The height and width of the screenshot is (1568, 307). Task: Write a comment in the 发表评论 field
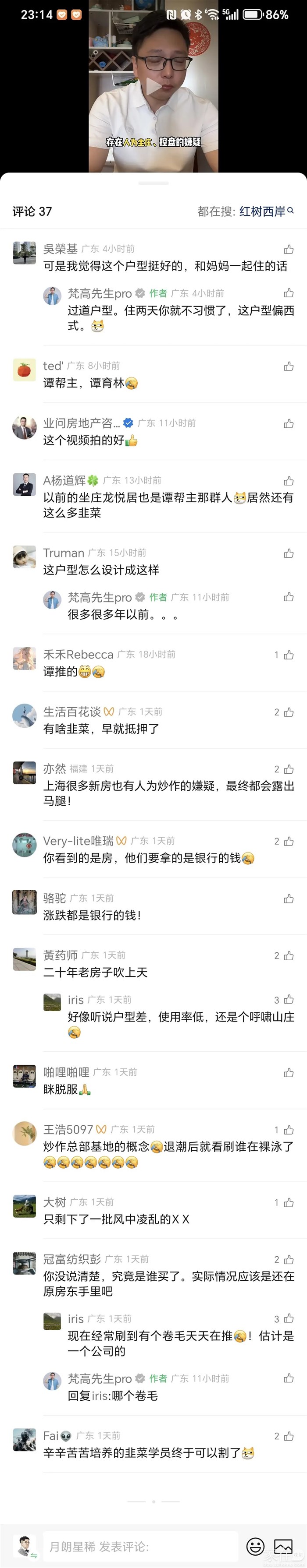pos(140,1547)
